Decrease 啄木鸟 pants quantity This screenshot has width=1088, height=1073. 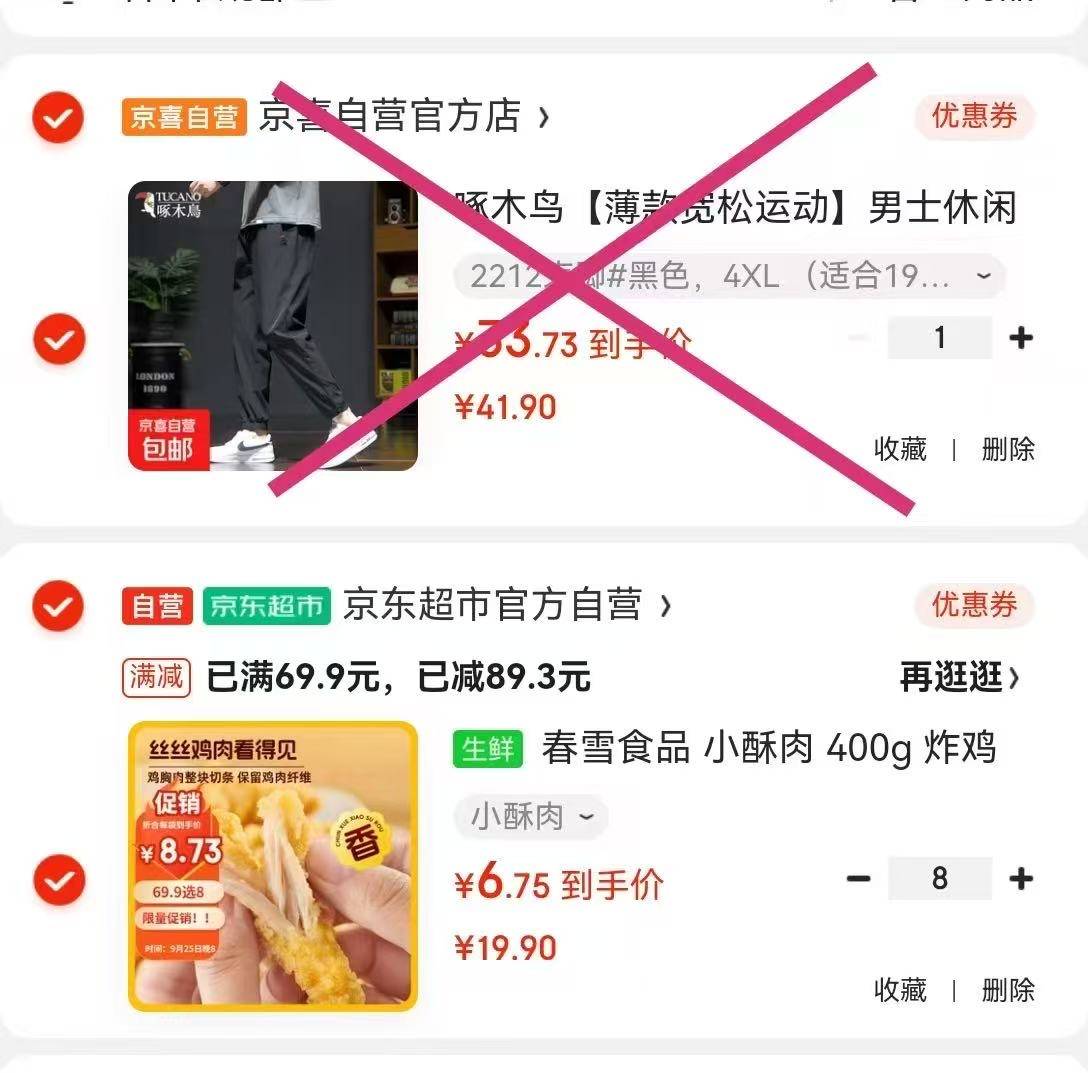pyautogui.click(x=858, y=338)
